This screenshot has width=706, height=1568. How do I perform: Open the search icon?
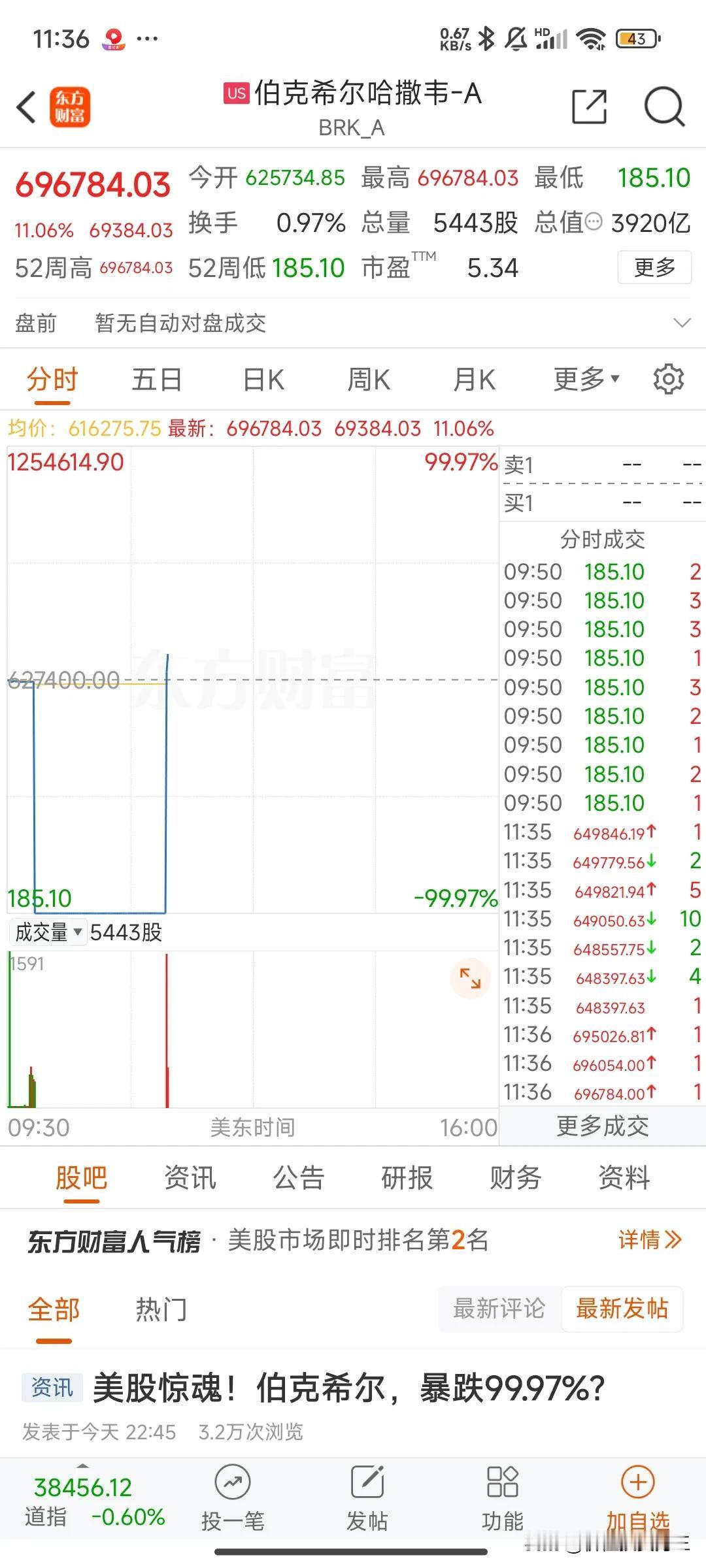[664, 106]
